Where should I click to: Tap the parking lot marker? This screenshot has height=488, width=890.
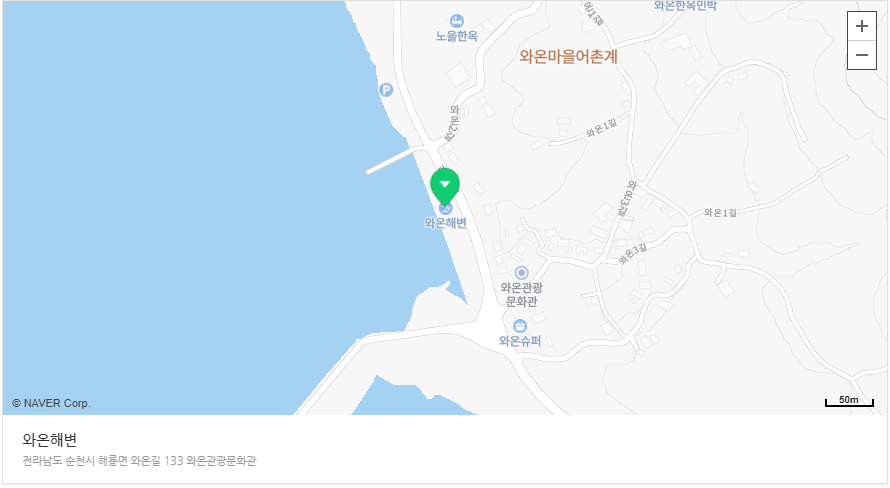point(386,89)
